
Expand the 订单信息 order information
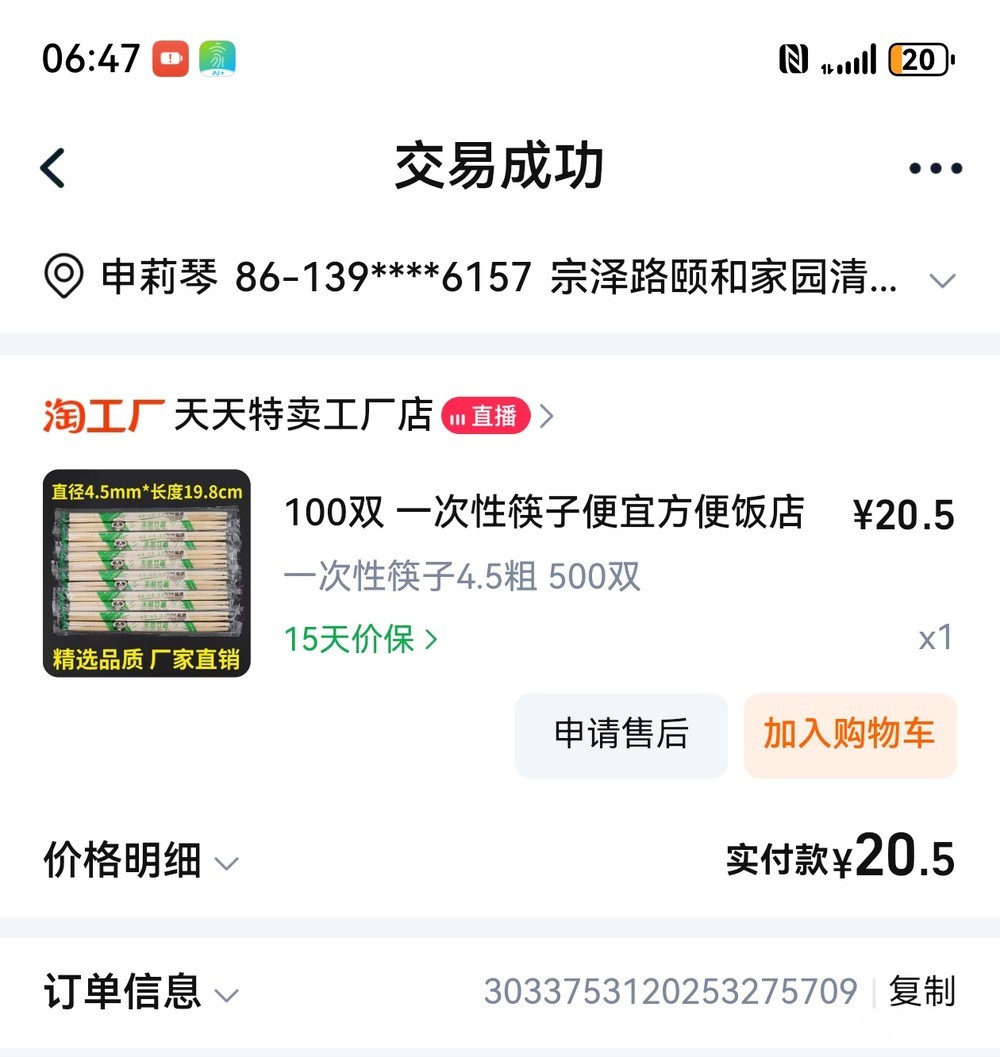pos(141,993)
